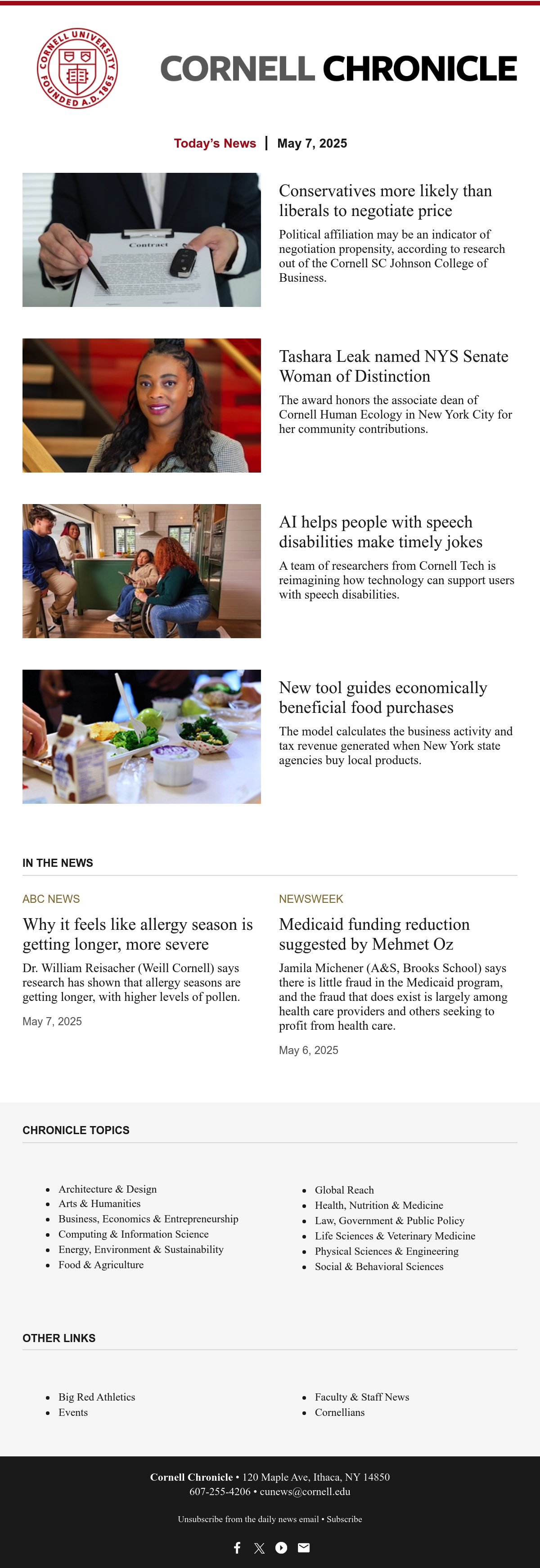540x1568 pixels.
Task: Open the Facebook icon in the footer
Action: 238,1547
